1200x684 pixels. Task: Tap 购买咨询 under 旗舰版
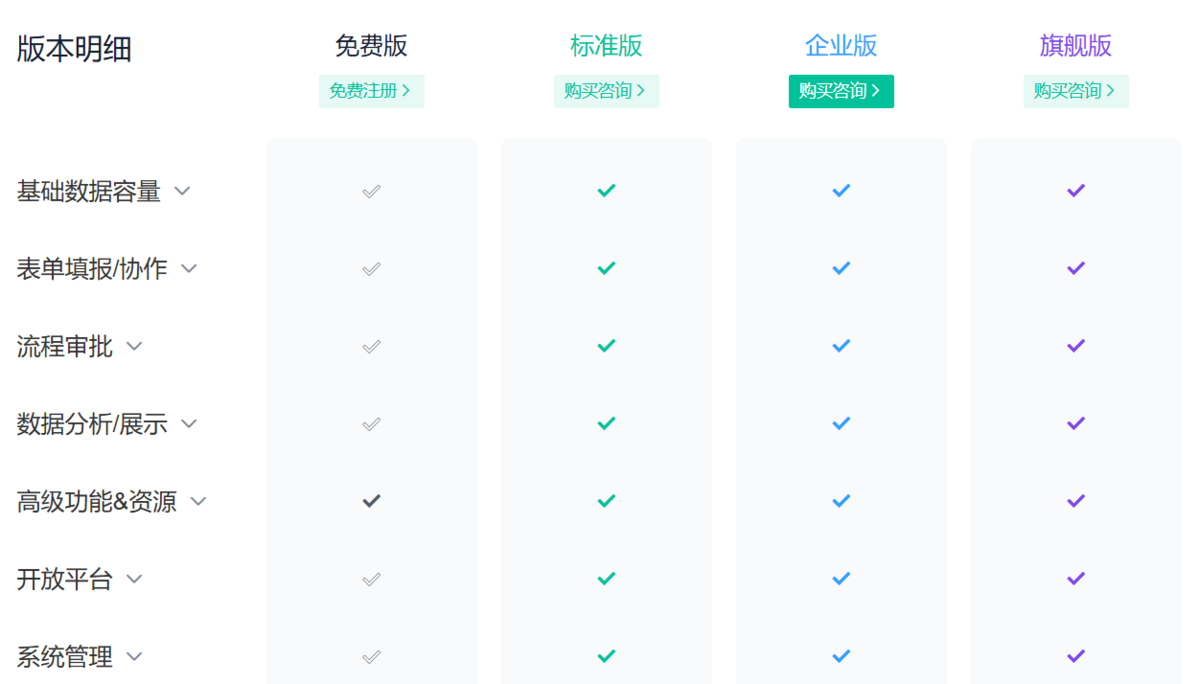(x=1076, y=91)
